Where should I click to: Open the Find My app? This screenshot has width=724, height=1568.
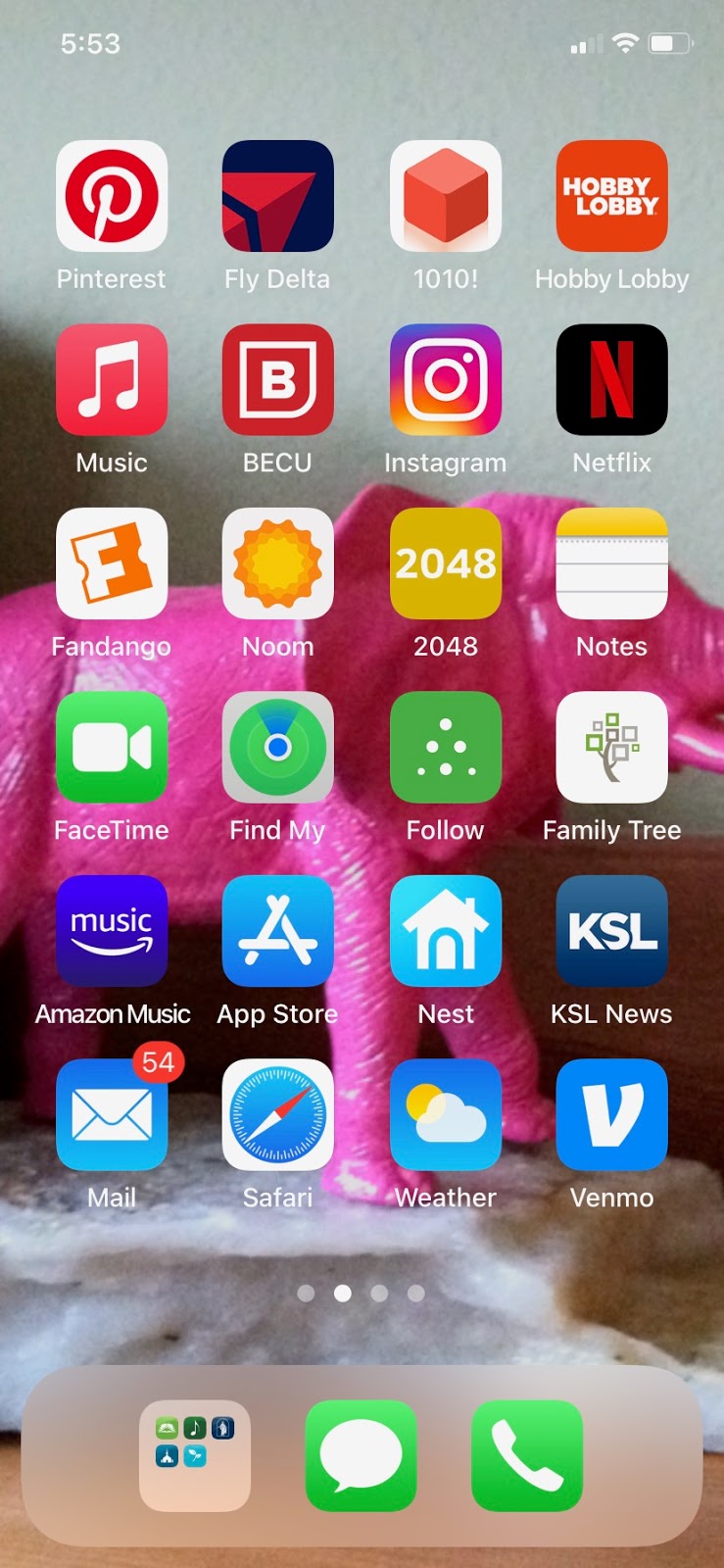coord(278,747)
